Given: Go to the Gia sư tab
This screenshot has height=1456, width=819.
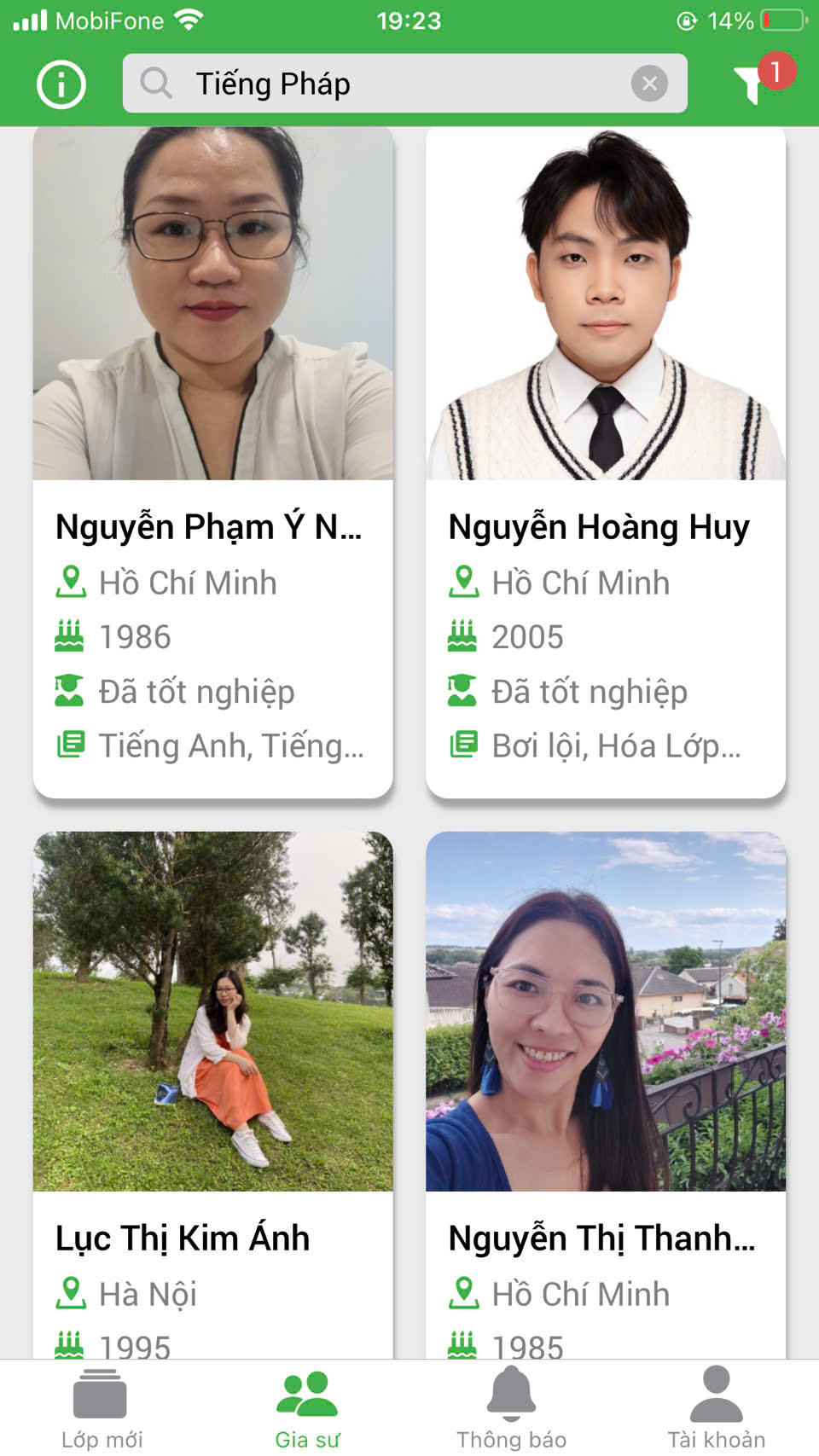Looking at the screenshot, I should coord(307,1407).
